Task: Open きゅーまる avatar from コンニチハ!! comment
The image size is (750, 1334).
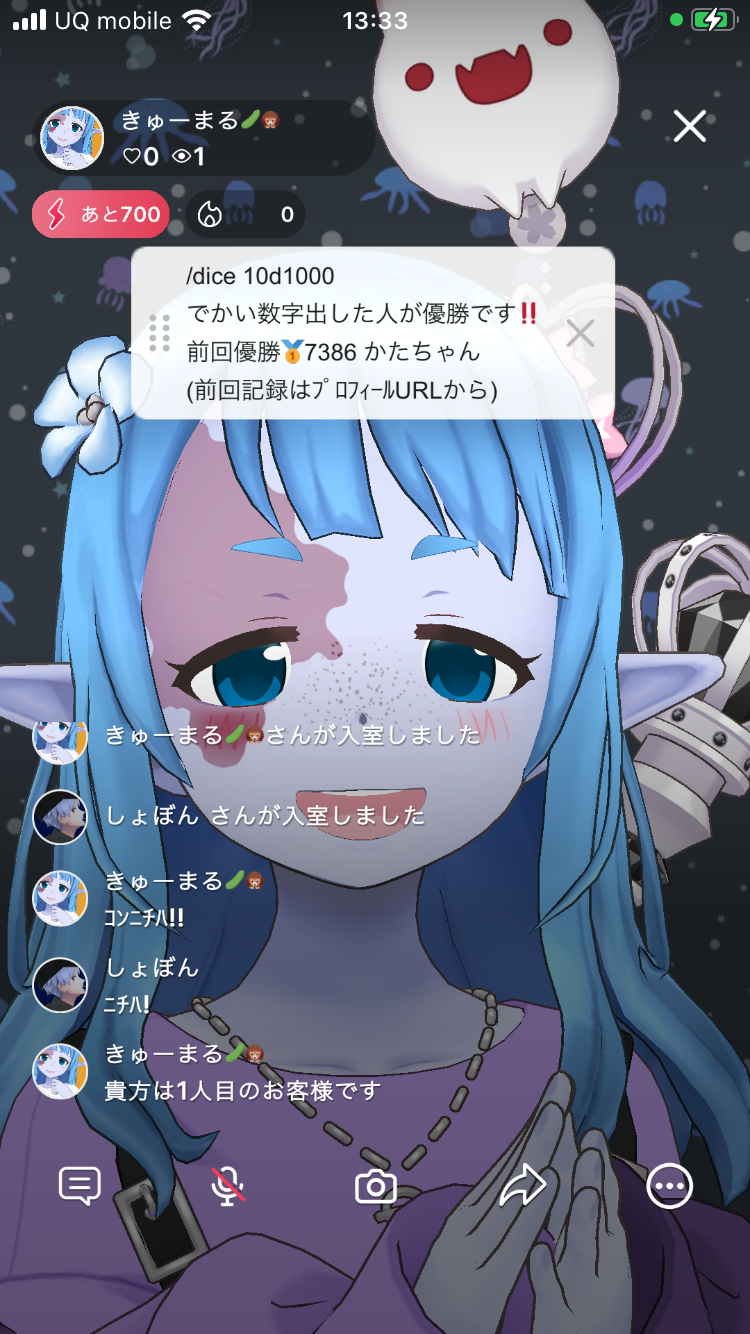Action: click(60, 897)
